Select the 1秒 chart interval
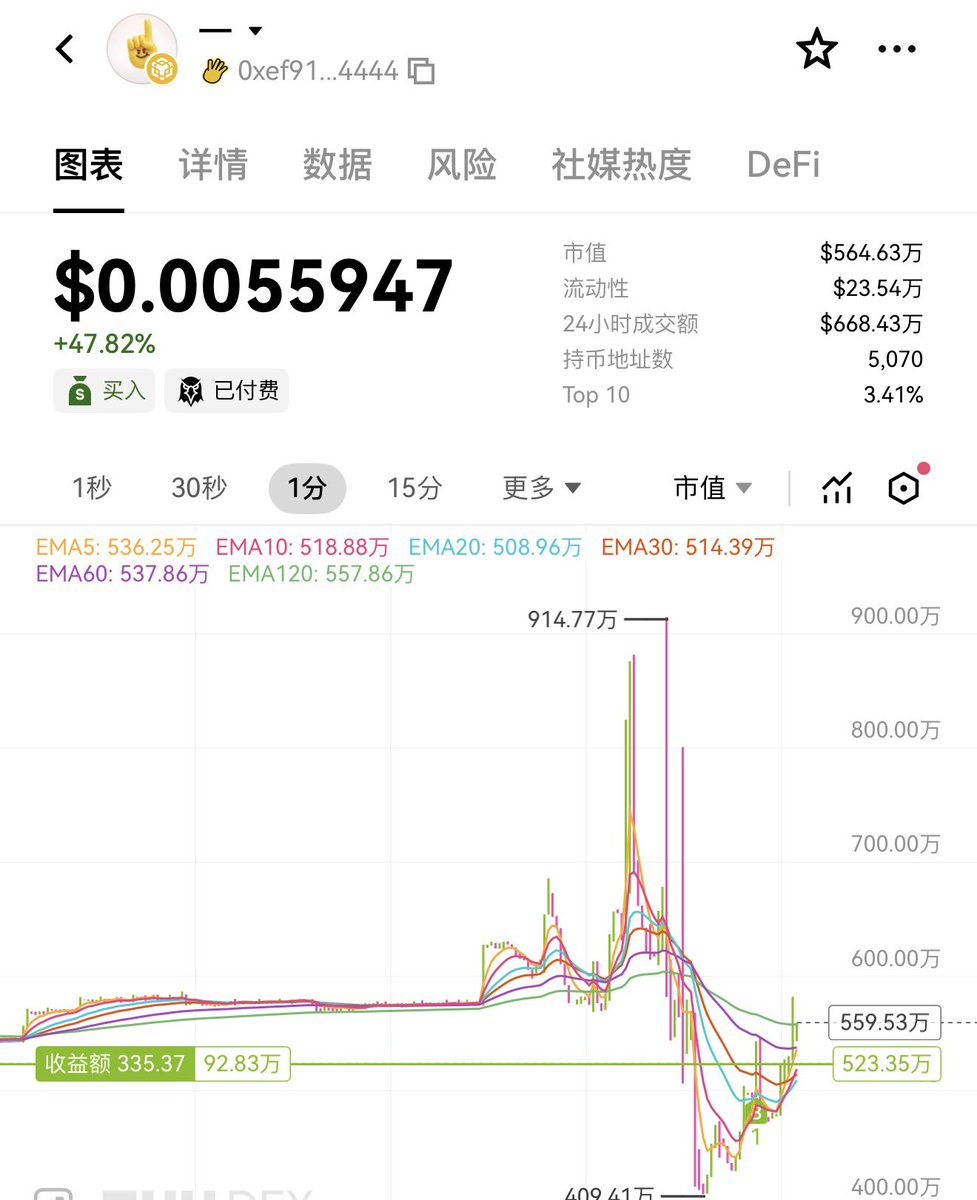 (x=91, y=488)
